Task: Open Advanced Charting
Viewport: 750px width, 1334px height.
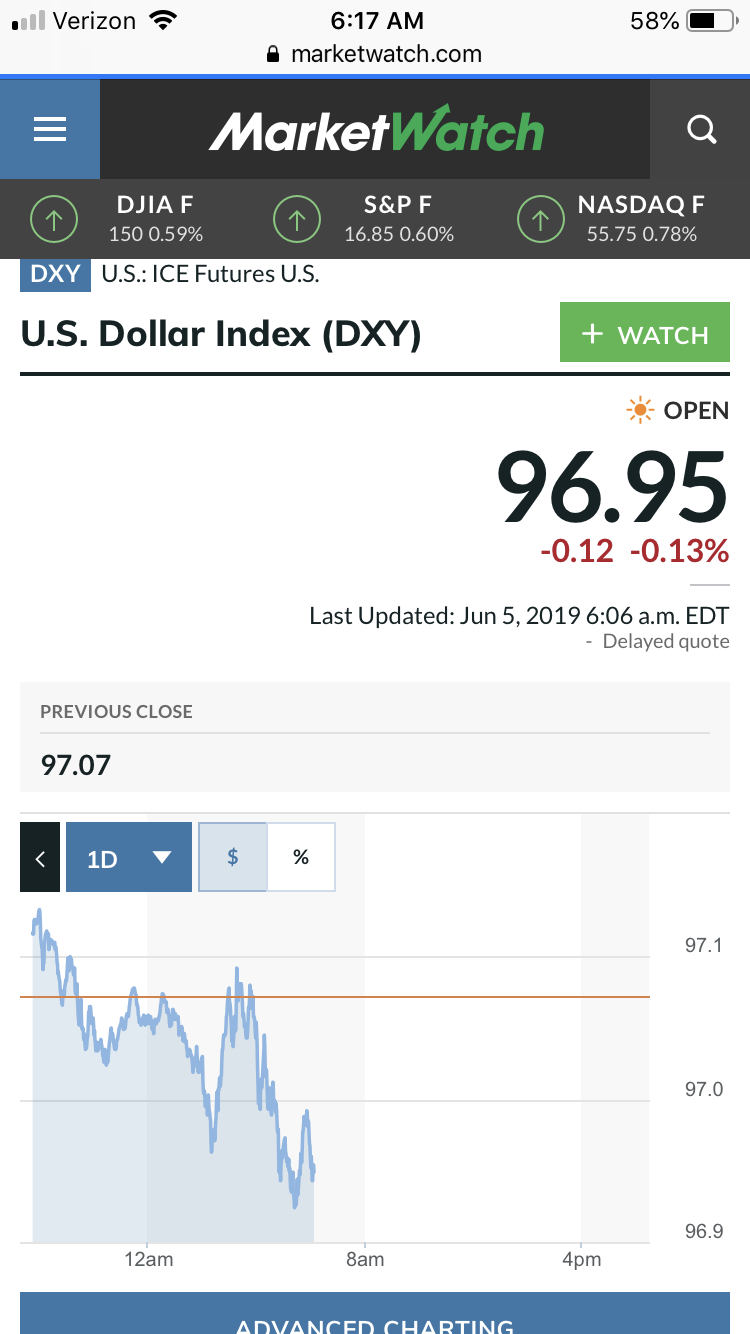Action: (375, 1320)
